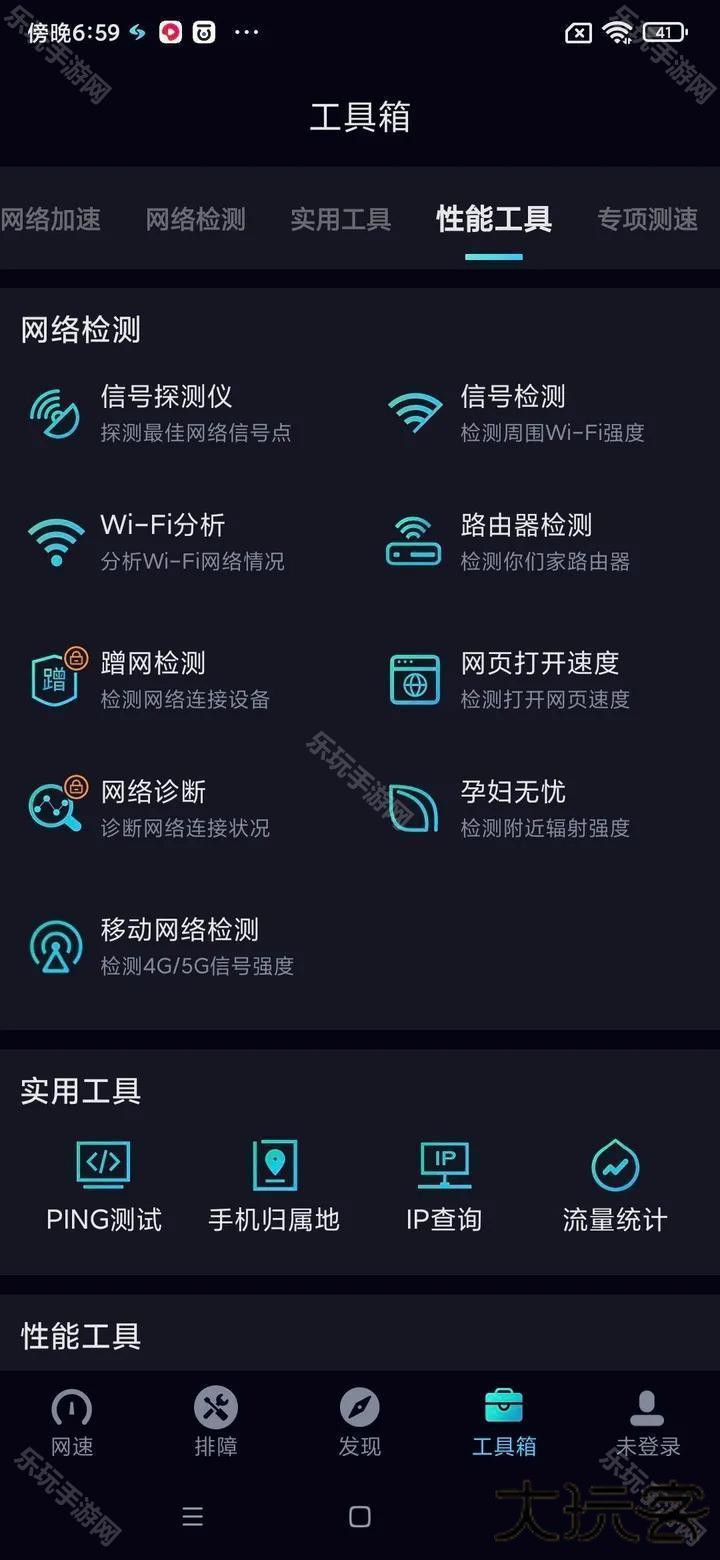Open 未登录 profile tab
Viewport: 720px width, 1560px height.
tap(647, 1422)
